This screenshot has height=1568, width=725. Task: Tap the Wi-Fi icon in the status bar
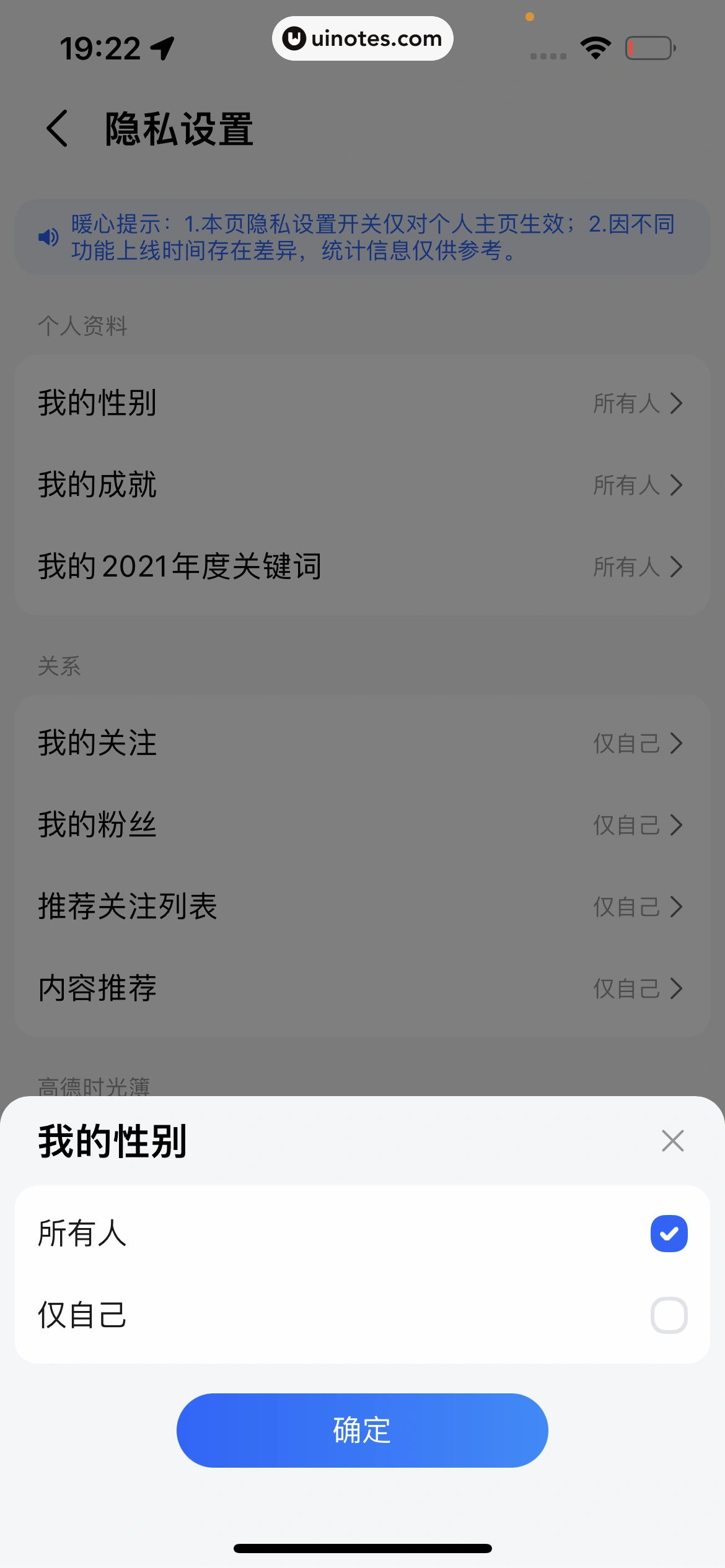click(595, 47)
